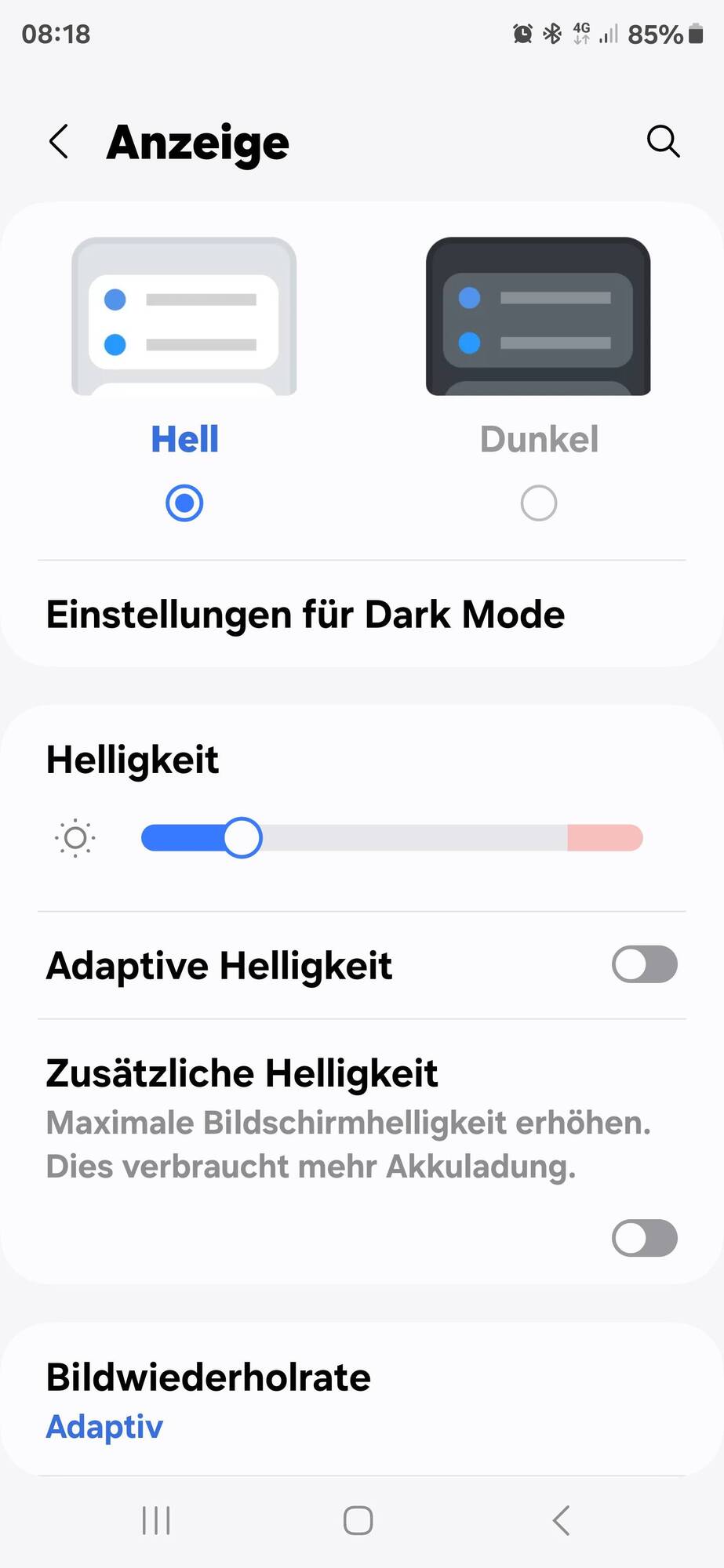Select the Dunkel dark mode radio button
The width and height of the screenshot is (724, 1568).
[x=539, y=503]
